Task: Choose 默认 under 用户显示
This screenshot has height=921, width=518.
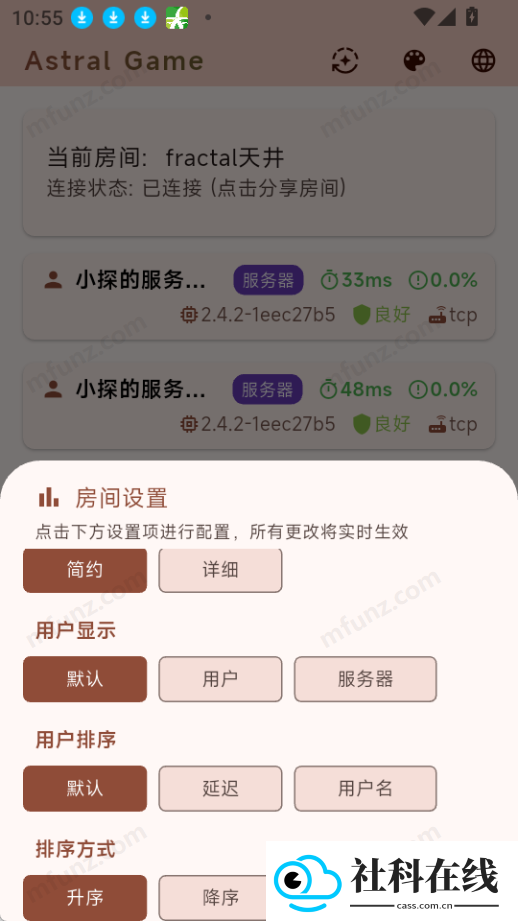Action: [85, 679]
